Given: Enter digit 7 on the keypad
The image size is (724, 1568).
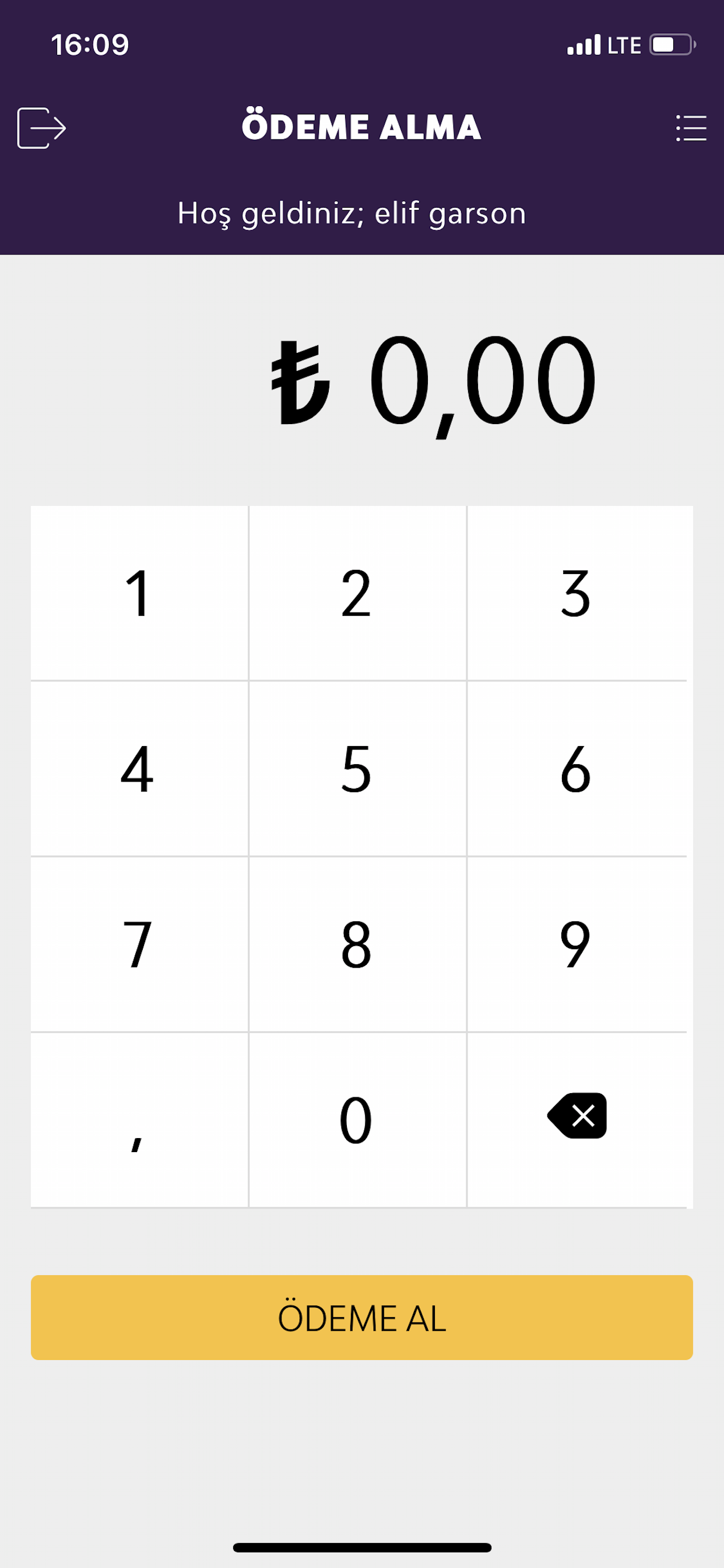Looking at the screenshot, I should (139, 944).
